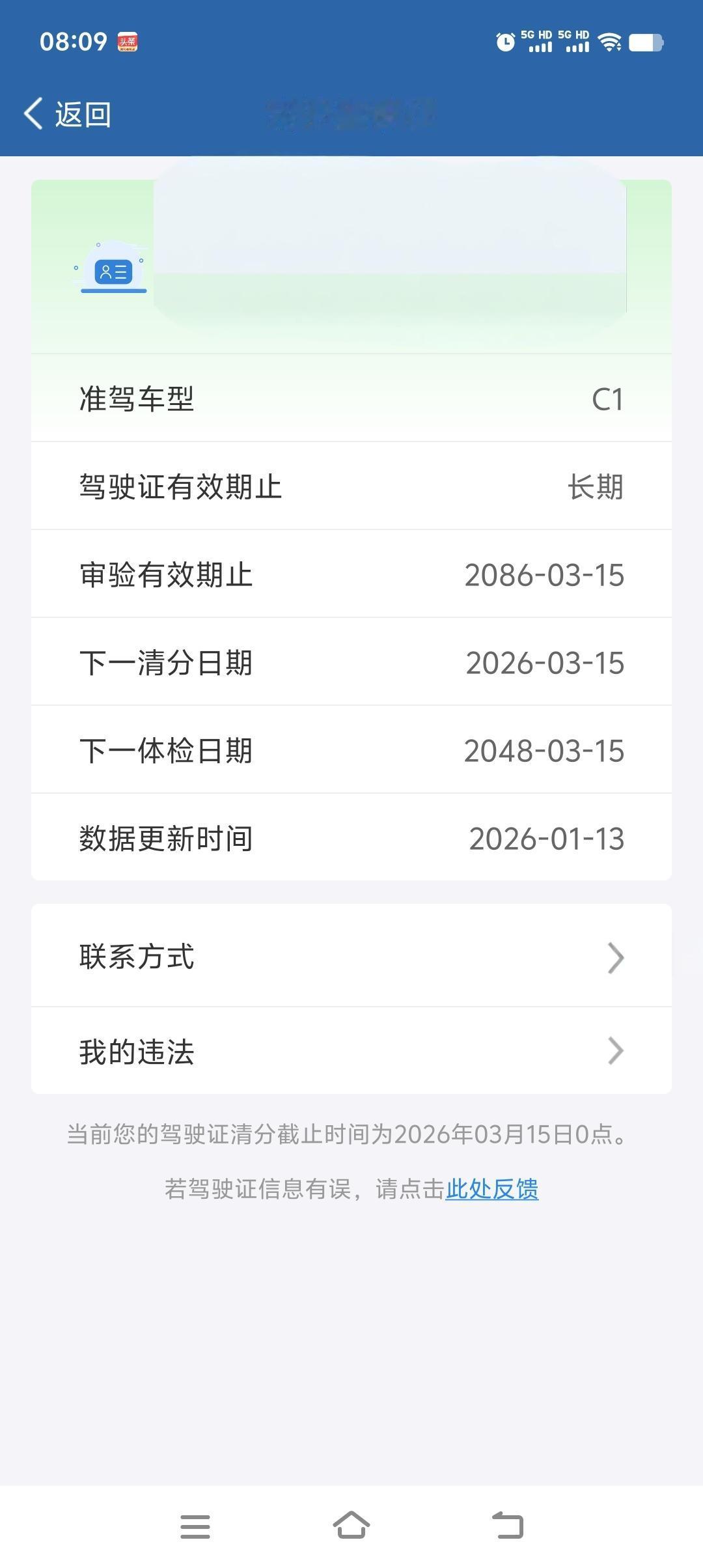Image resolution: width=703 pixels, height=1568 pixels.
Task: Tap the 下一体检日期 row
Action: (x=351, y=750)
